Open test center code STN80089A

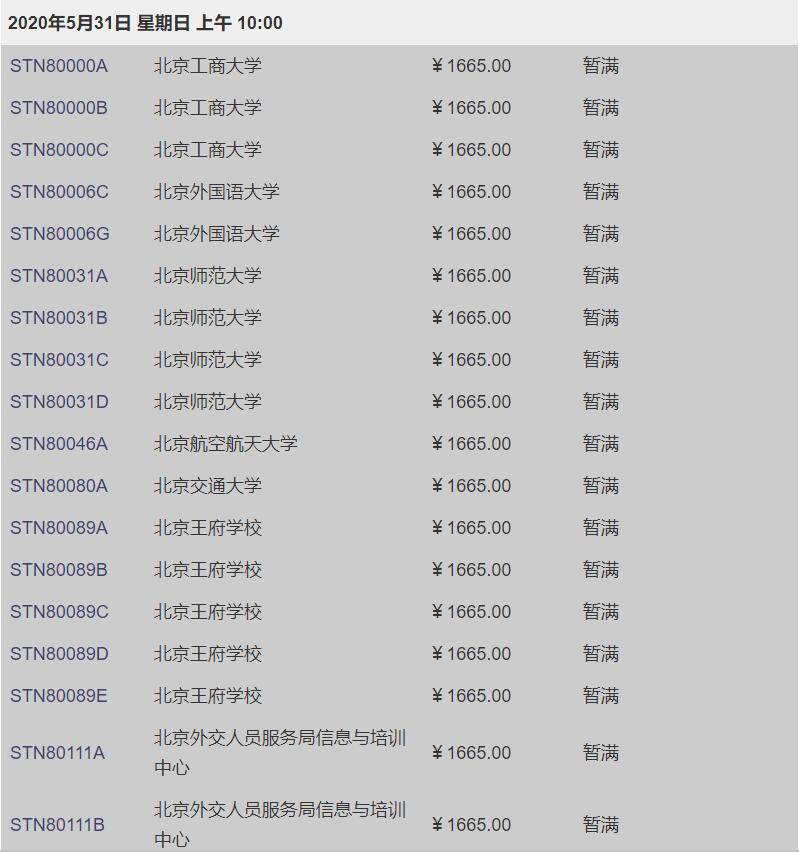(x=59, y=528)
